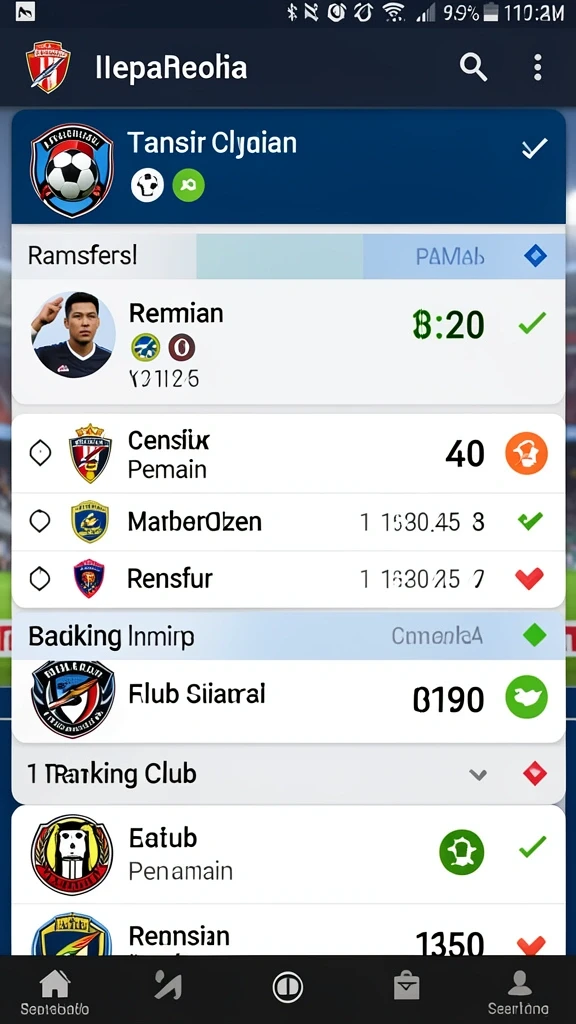
Task: Open the Eatub Penamain row
Action: 288,854
